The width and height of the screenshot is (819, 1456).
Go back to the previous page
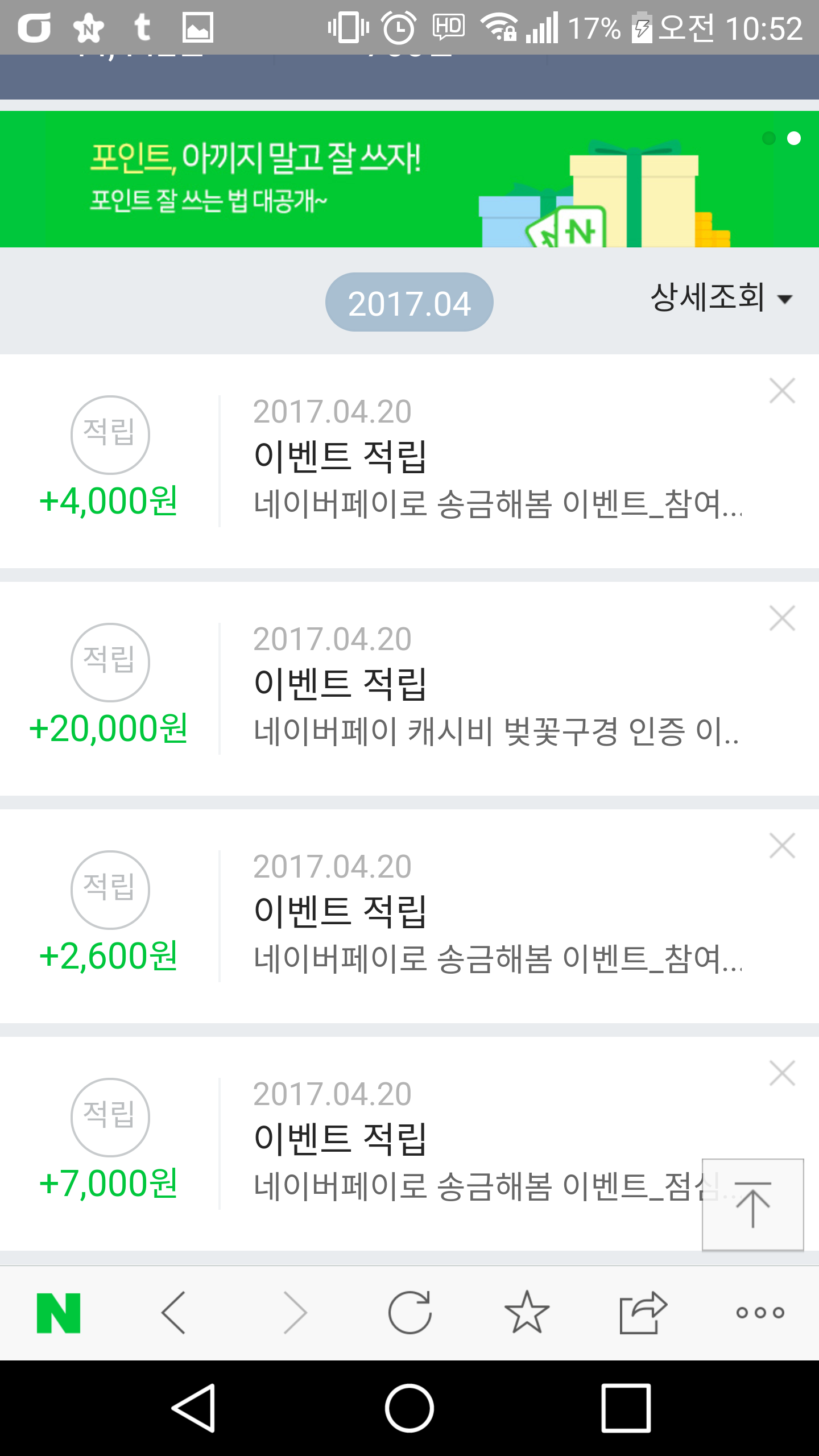coord(173,1313)
